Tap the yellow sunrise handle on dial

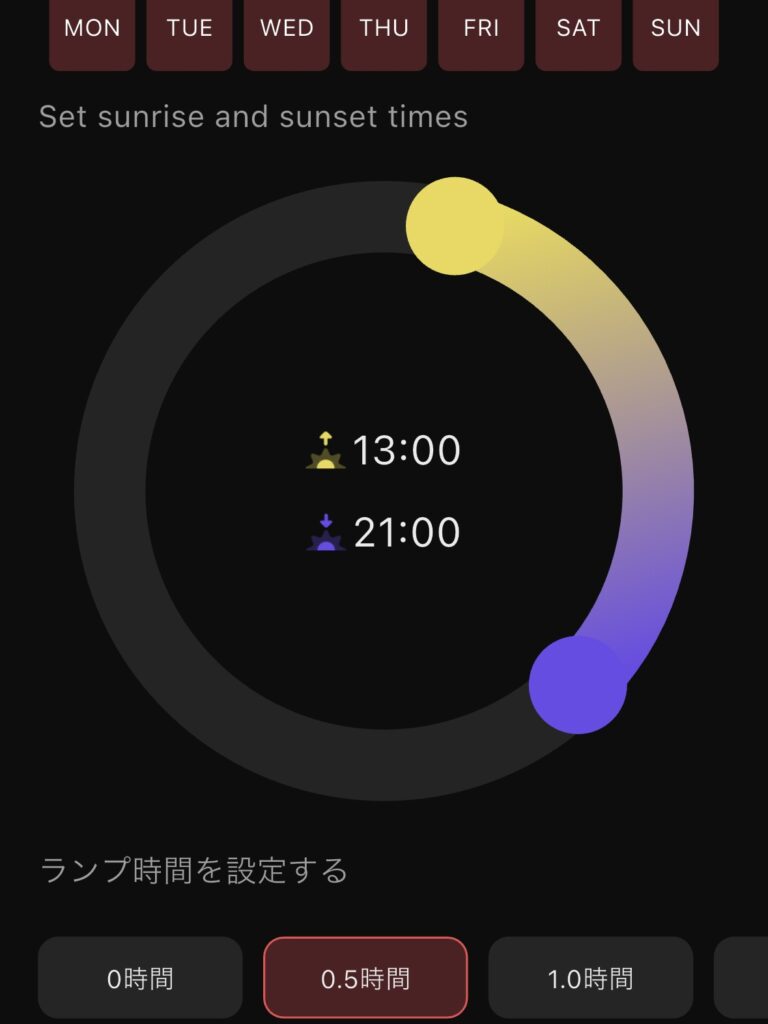coord(454,226)
